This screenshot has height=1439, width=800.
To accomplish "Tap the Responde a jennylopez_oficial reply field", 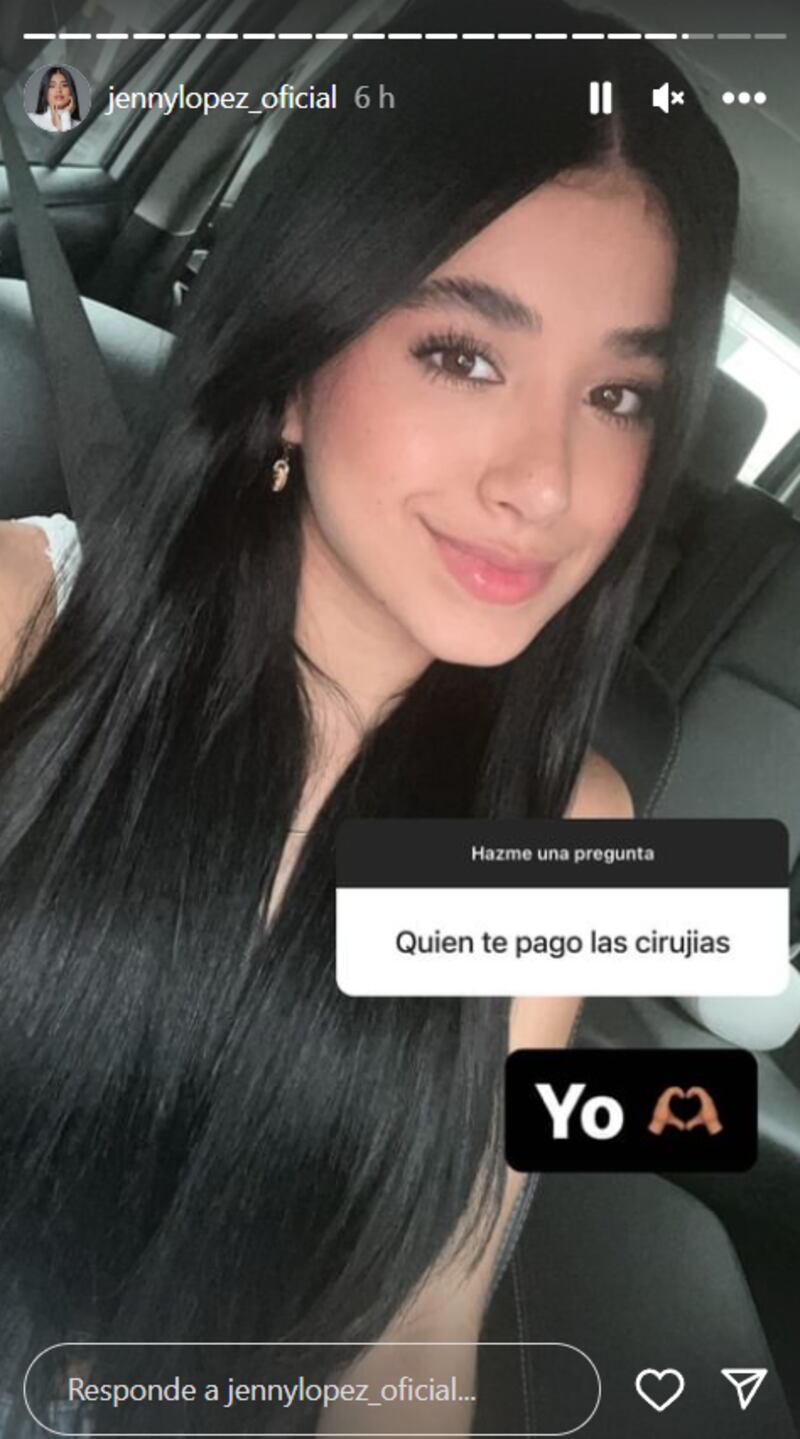I will (311, 1389).
